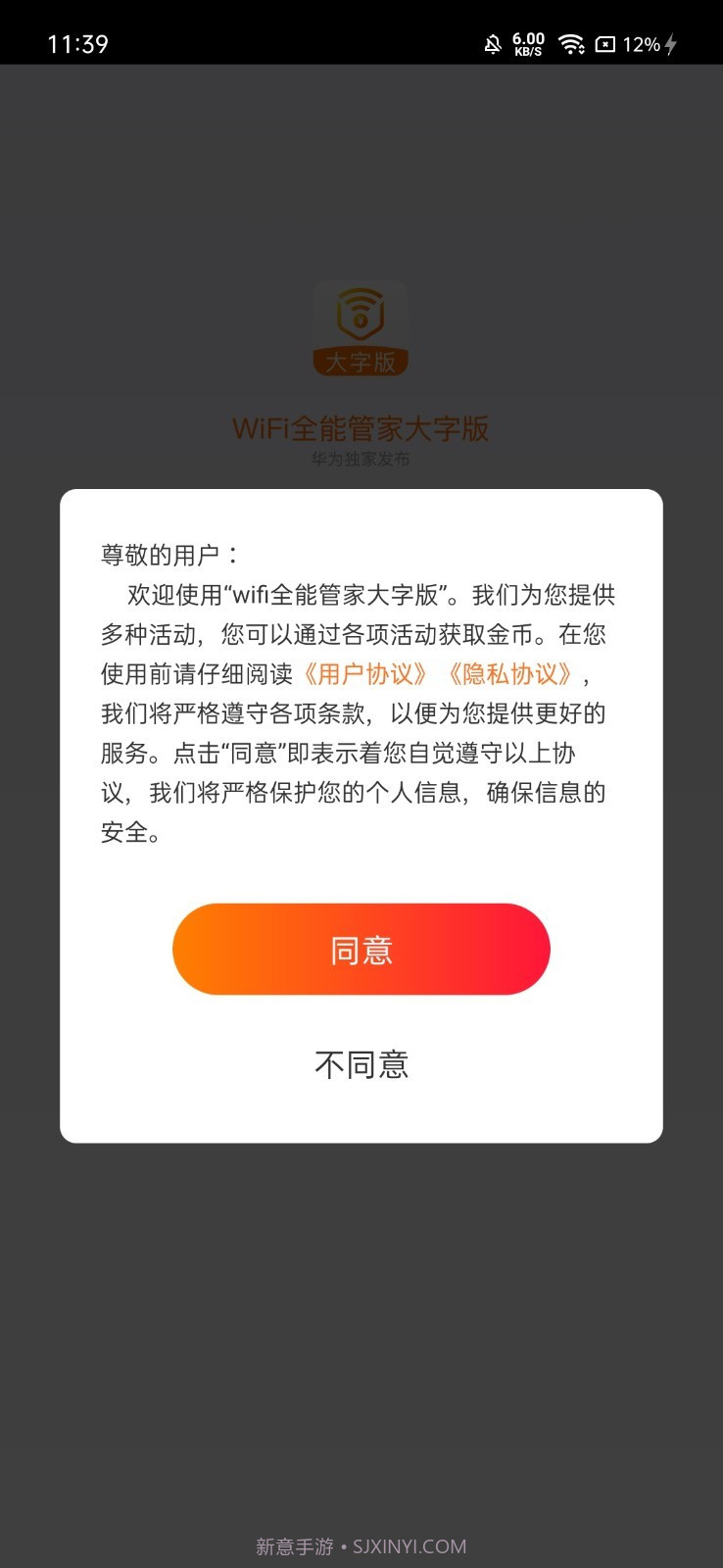723x1568 pixels.
Task: Tap the 华为独家发布 subtitle text
Action: [361, 461]
